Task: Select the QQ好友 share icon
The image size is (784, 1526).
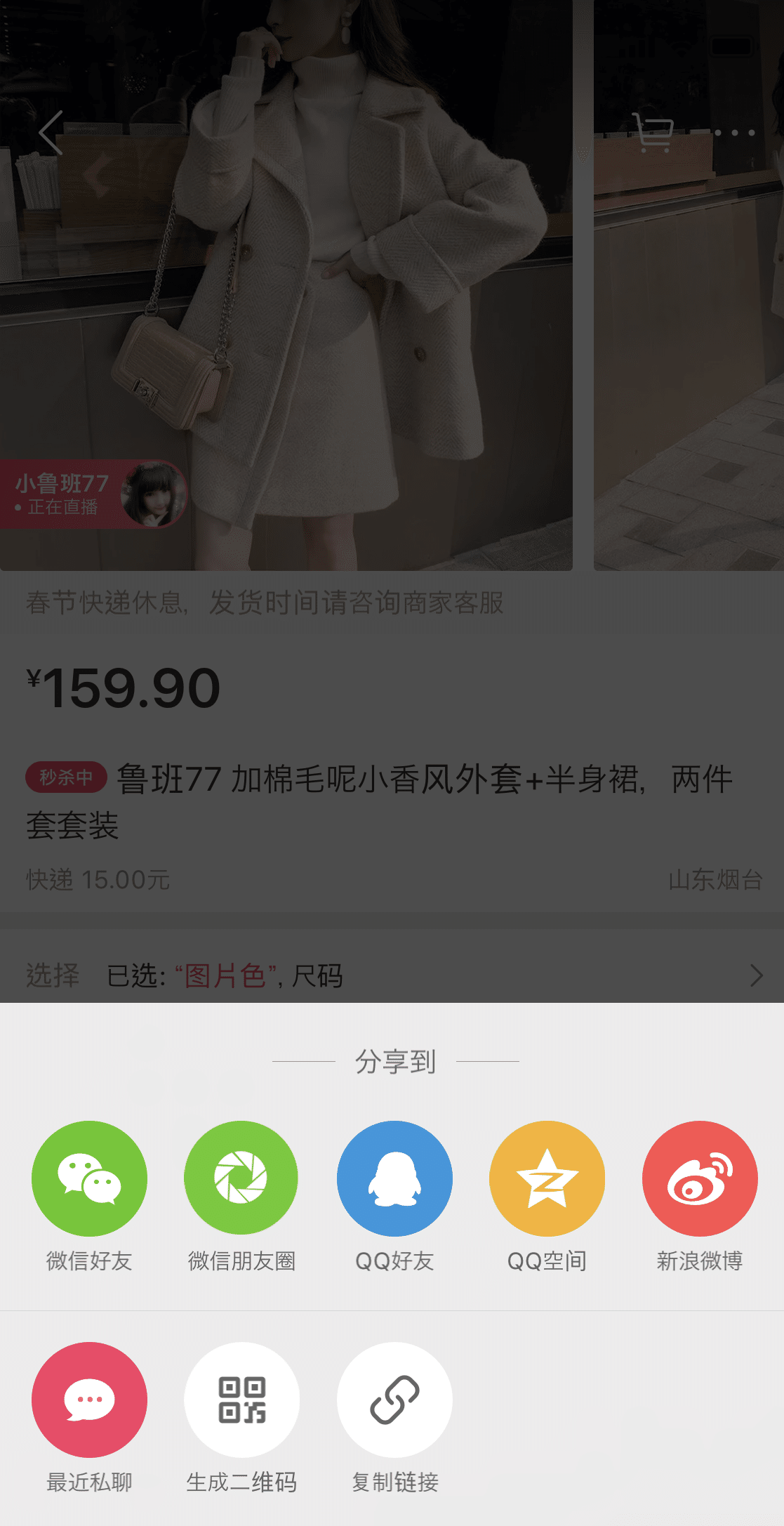Action: [394, 1177]
